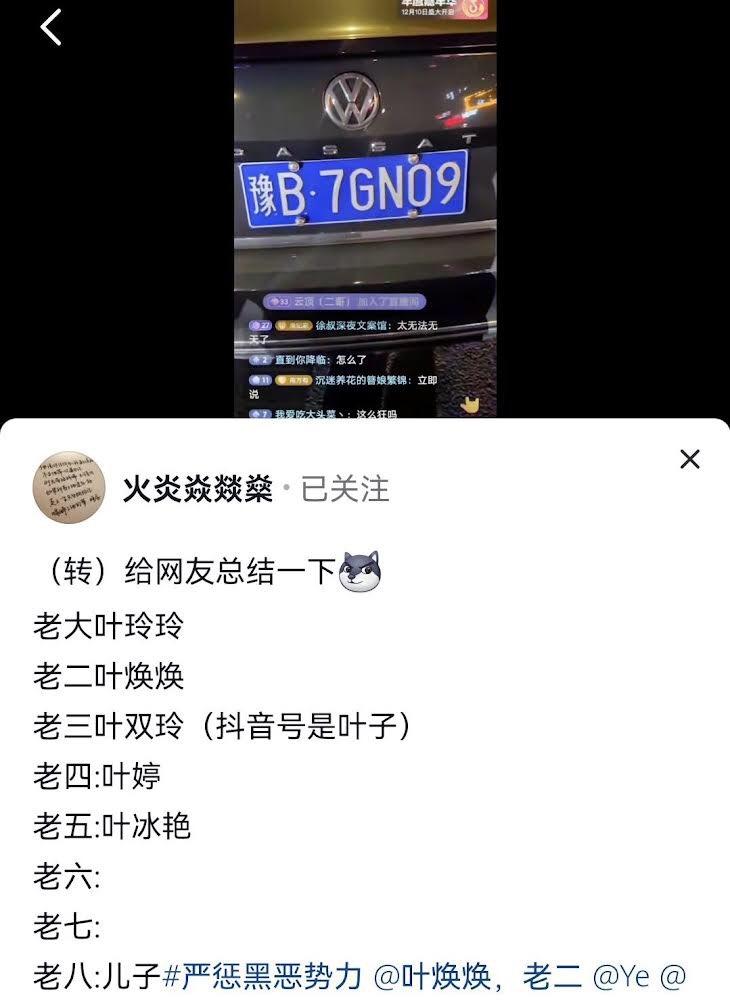Image resolution: width=730 pixels, height=1000 pixels.
Task: Close the caption panel with X
Action: (689, 459)
